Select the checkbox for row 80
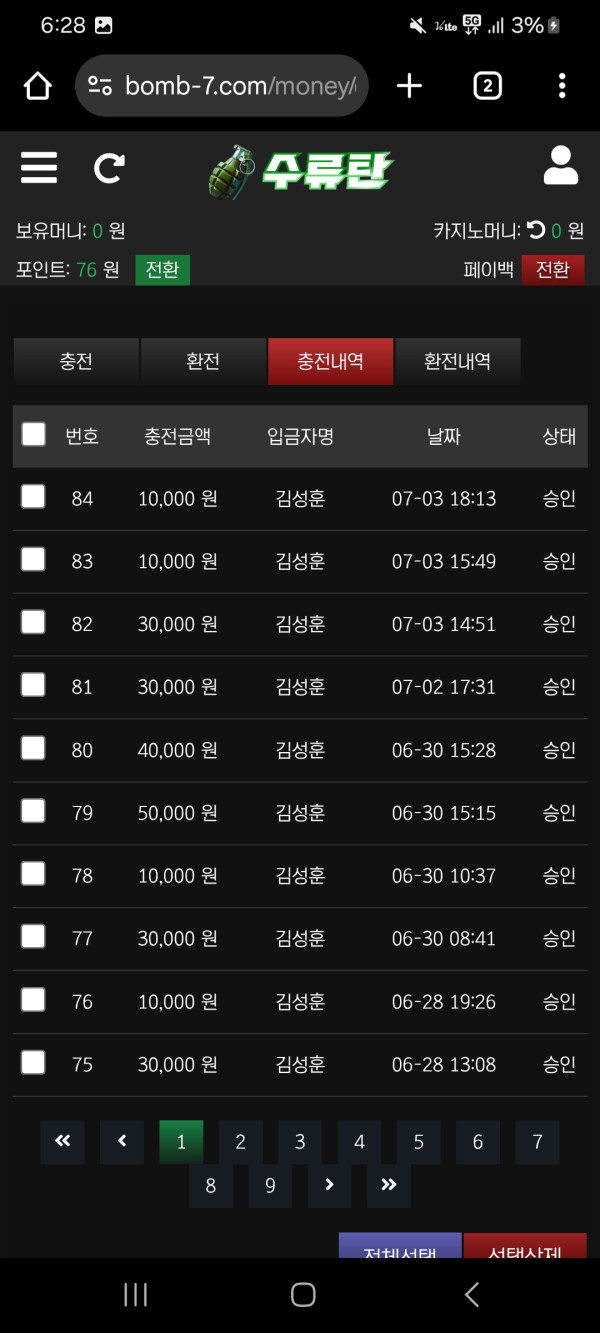 (34, 748)
